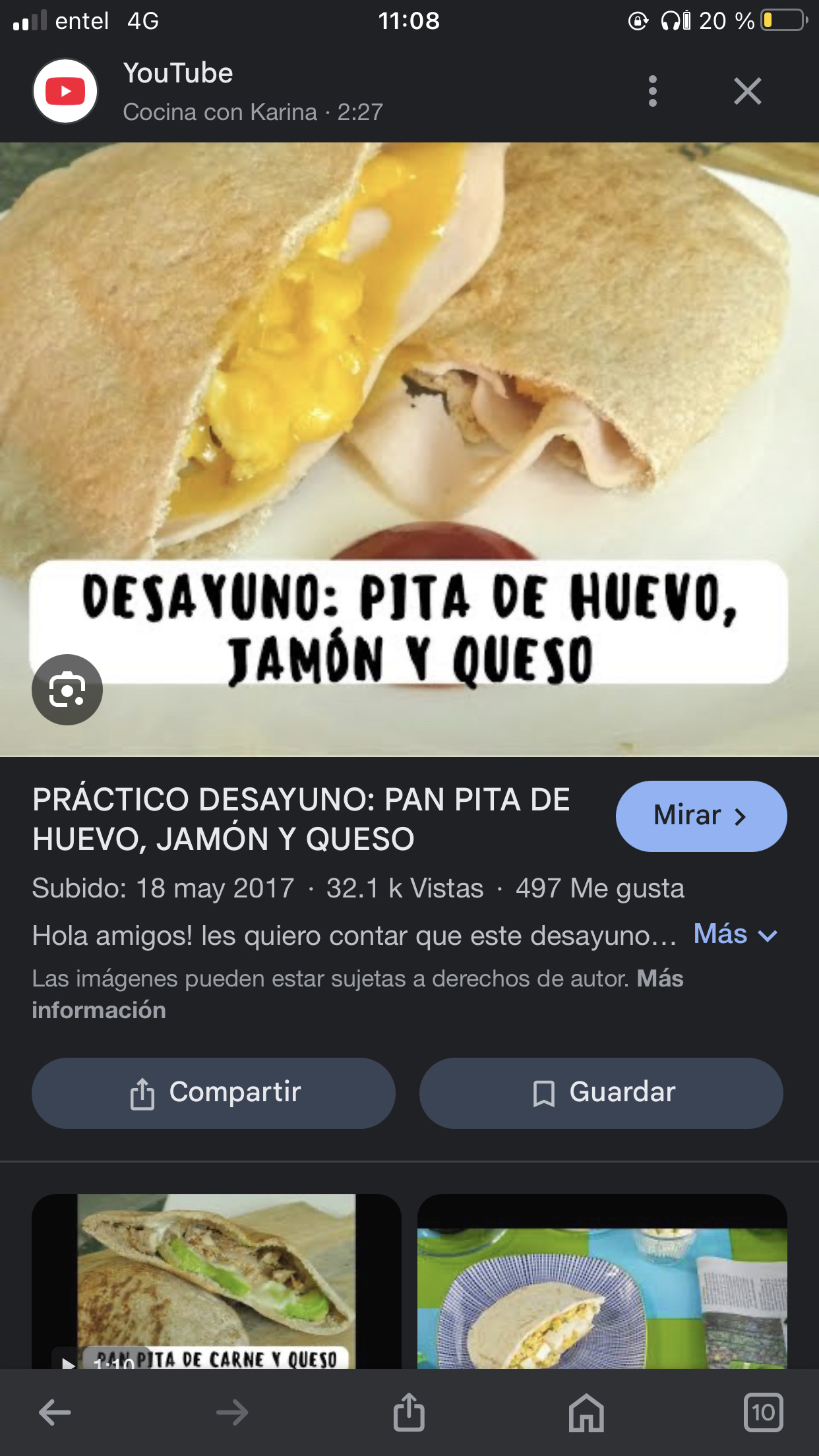Tap the Guardar button
The width and height of the screenshot is (819, 1456).
(x=599, y=1092)
